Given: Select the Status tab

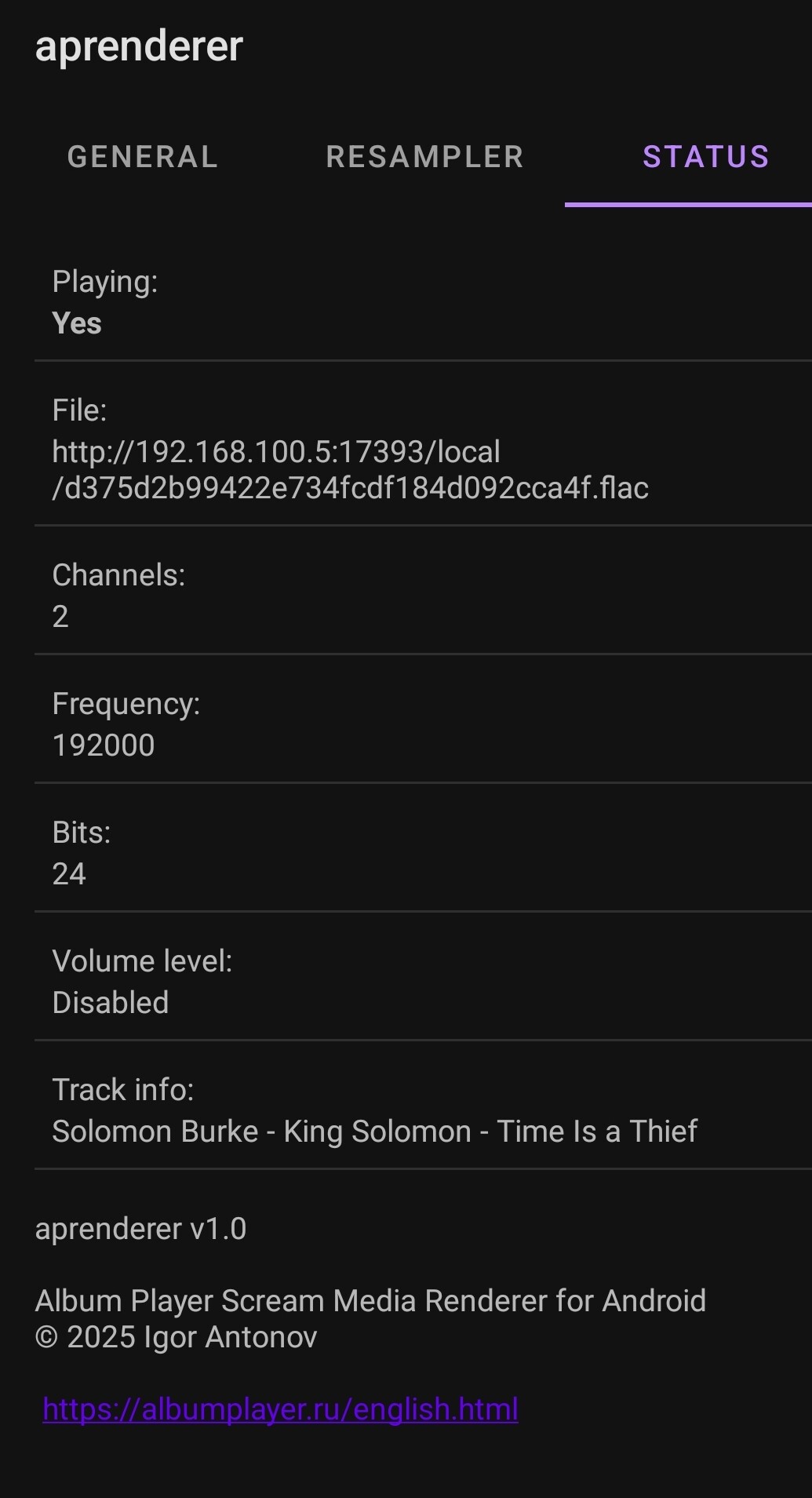Looking at the screenshot, I should tap(705, 157).
